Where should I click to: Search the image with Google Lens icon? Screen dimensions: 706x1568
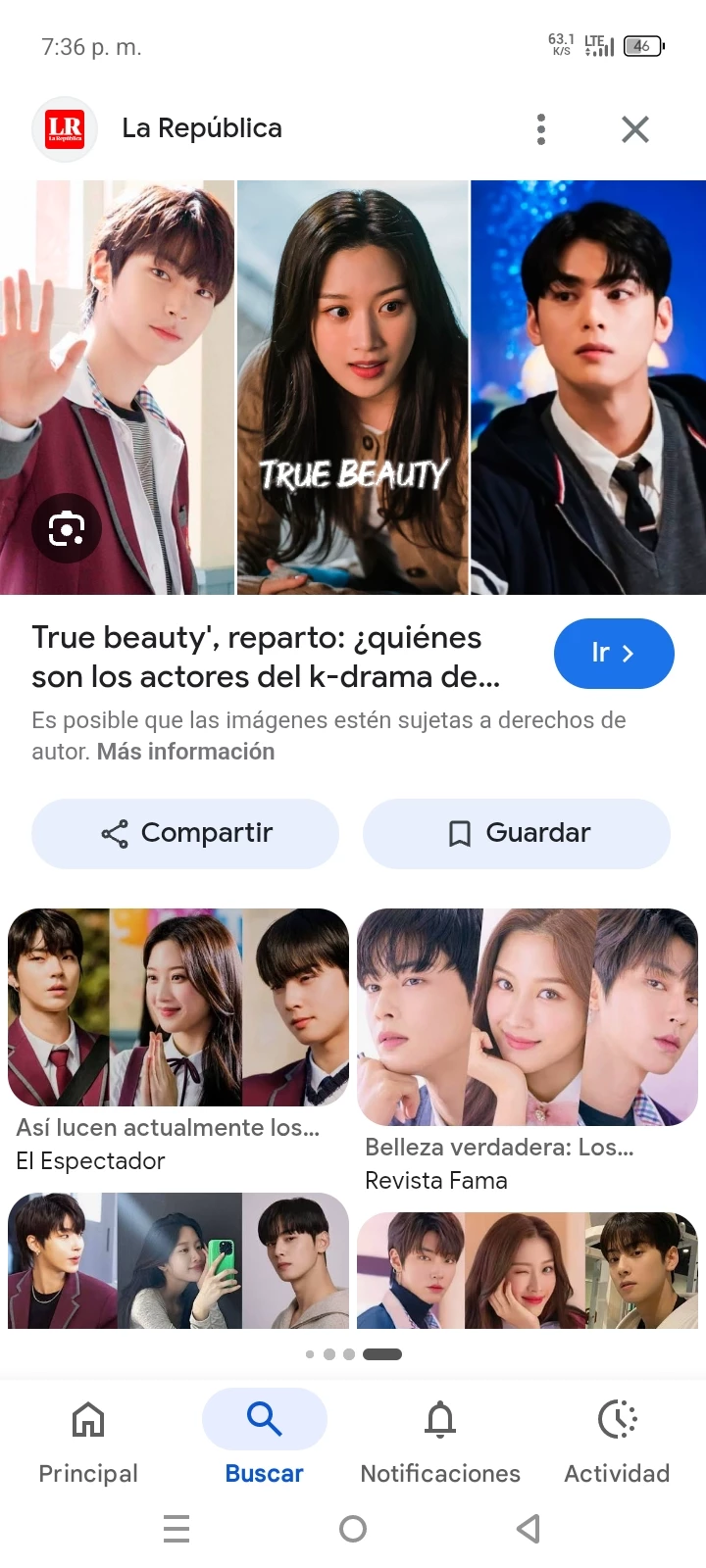(67, 529)
